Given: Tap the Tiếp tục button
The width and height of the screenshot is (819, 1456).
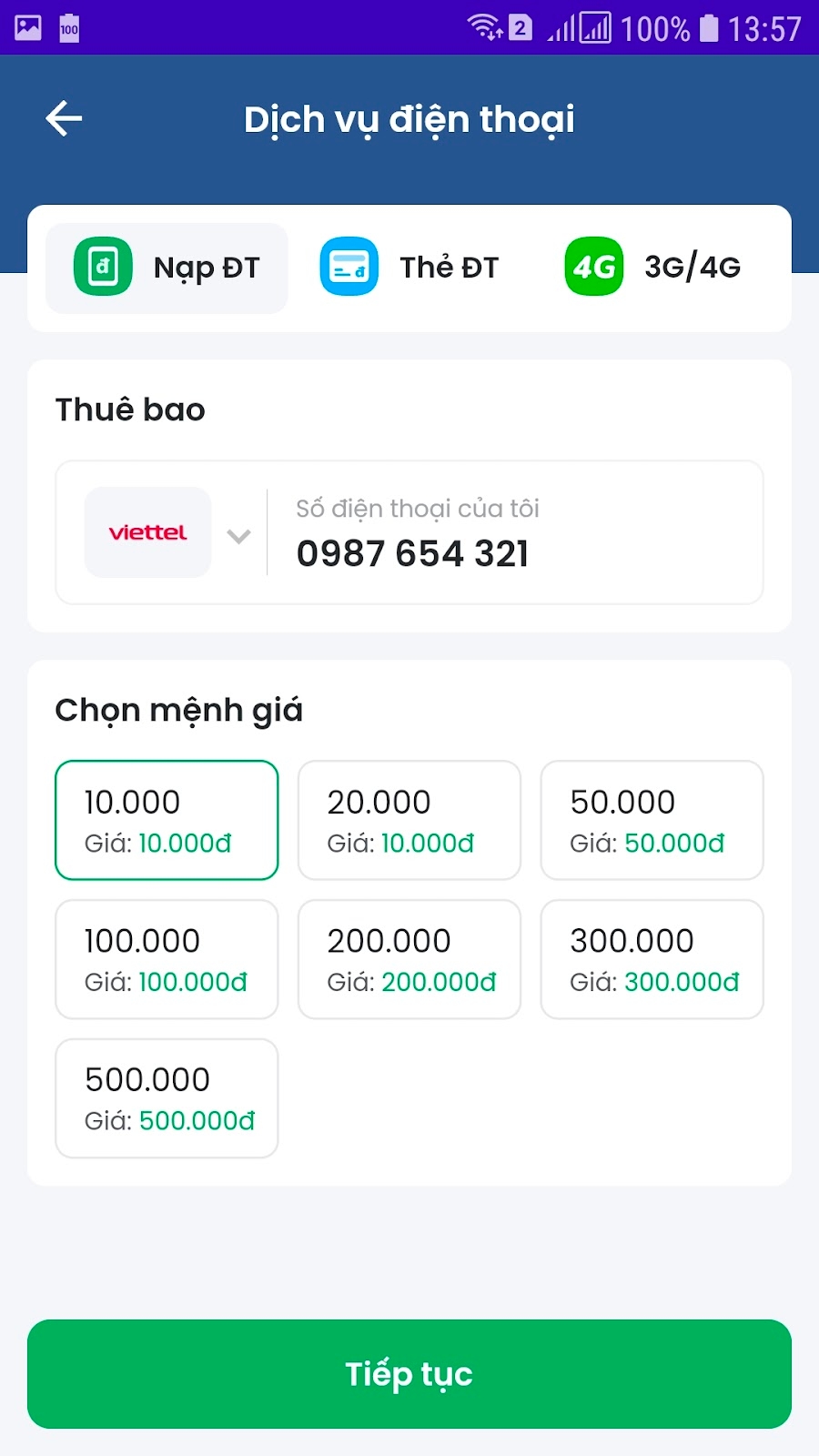Looking at the screenshot, I should click(x=409, y=1373).
